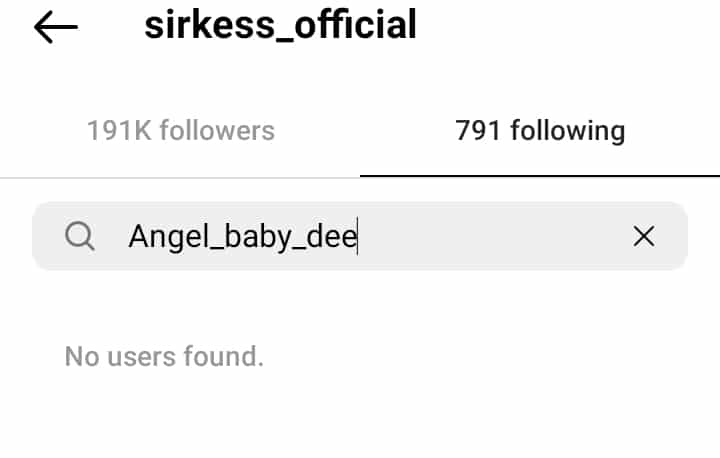Clear the search text with X
The height and width of the screenshot is (458, 720).
644,236
